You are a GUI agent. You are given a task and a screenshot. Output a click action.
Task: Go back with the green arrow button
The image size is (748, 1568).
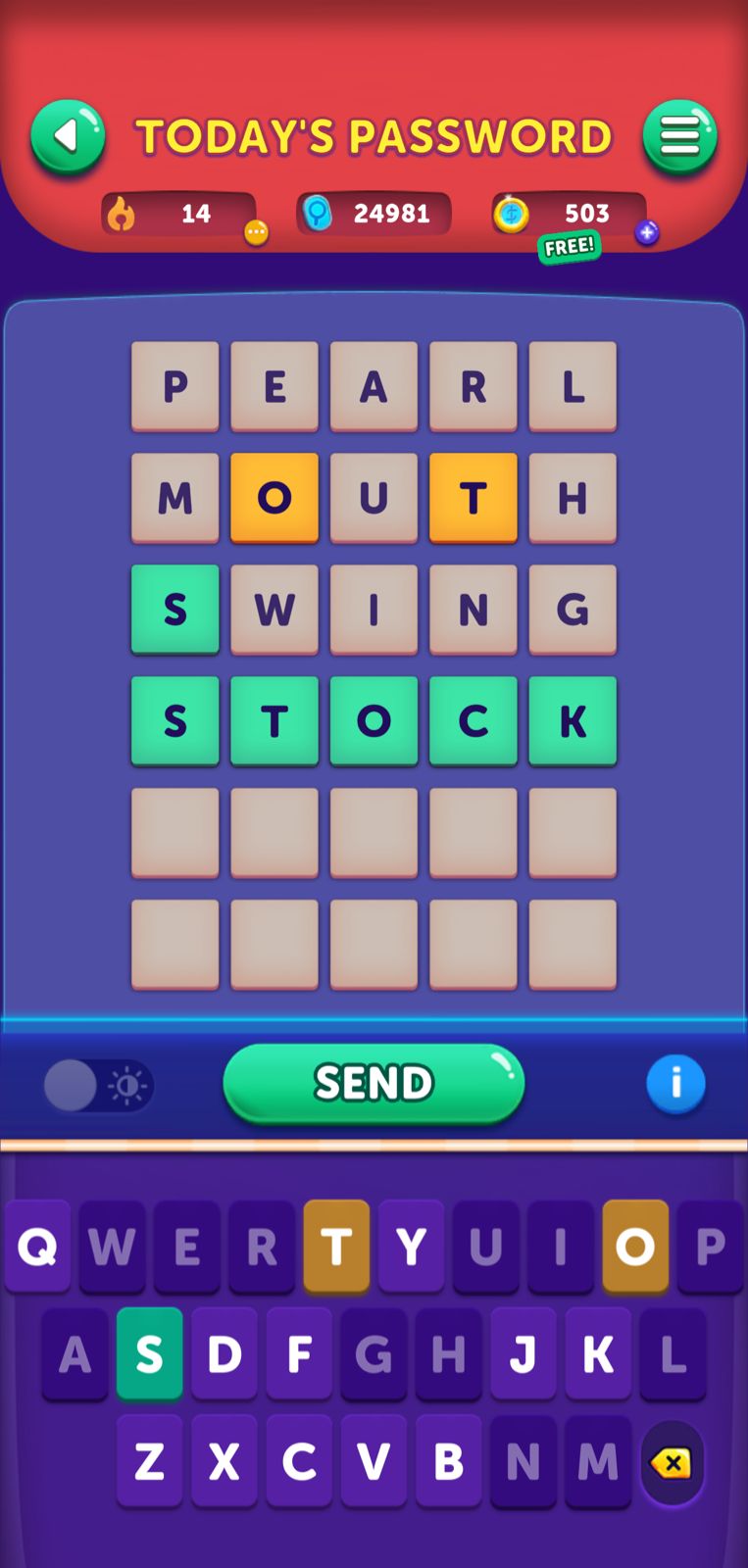click(68, 137)
